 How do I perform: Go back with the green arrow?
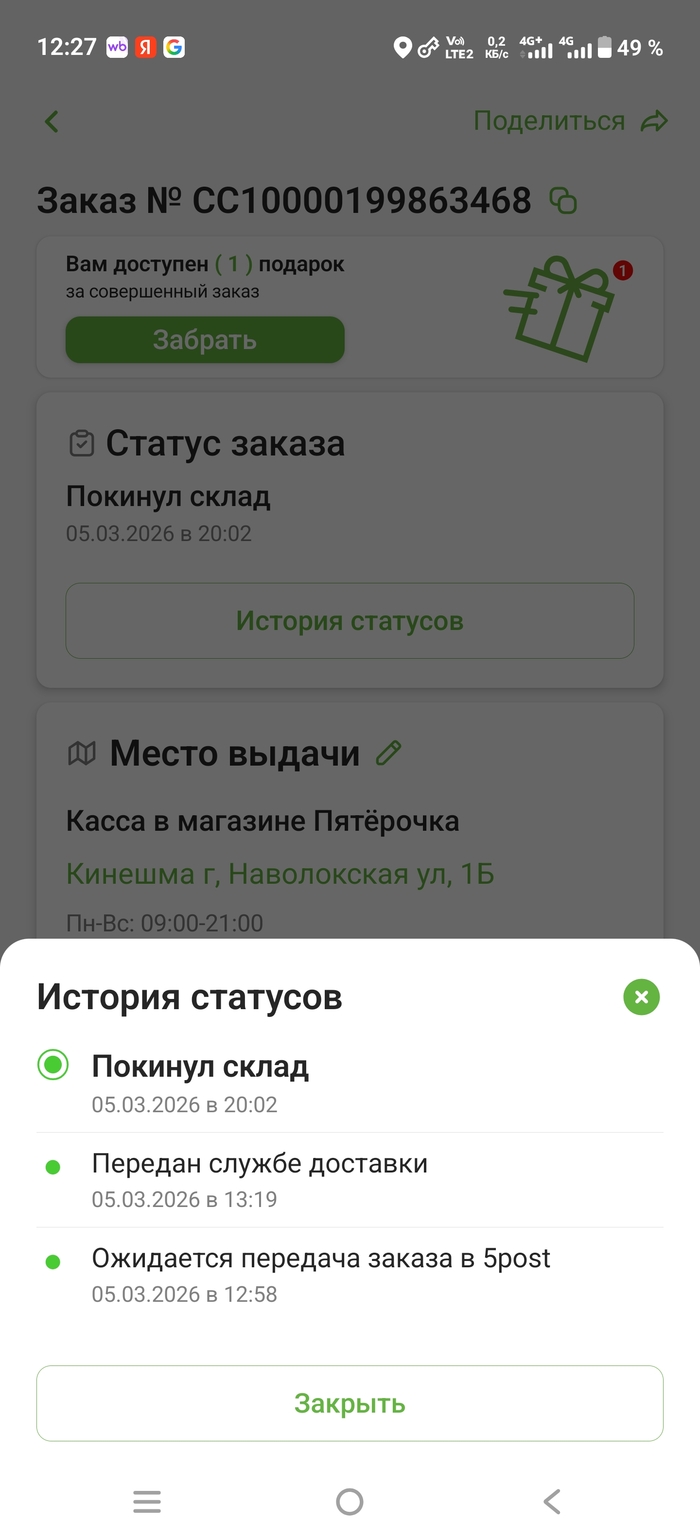coord(52,122)
